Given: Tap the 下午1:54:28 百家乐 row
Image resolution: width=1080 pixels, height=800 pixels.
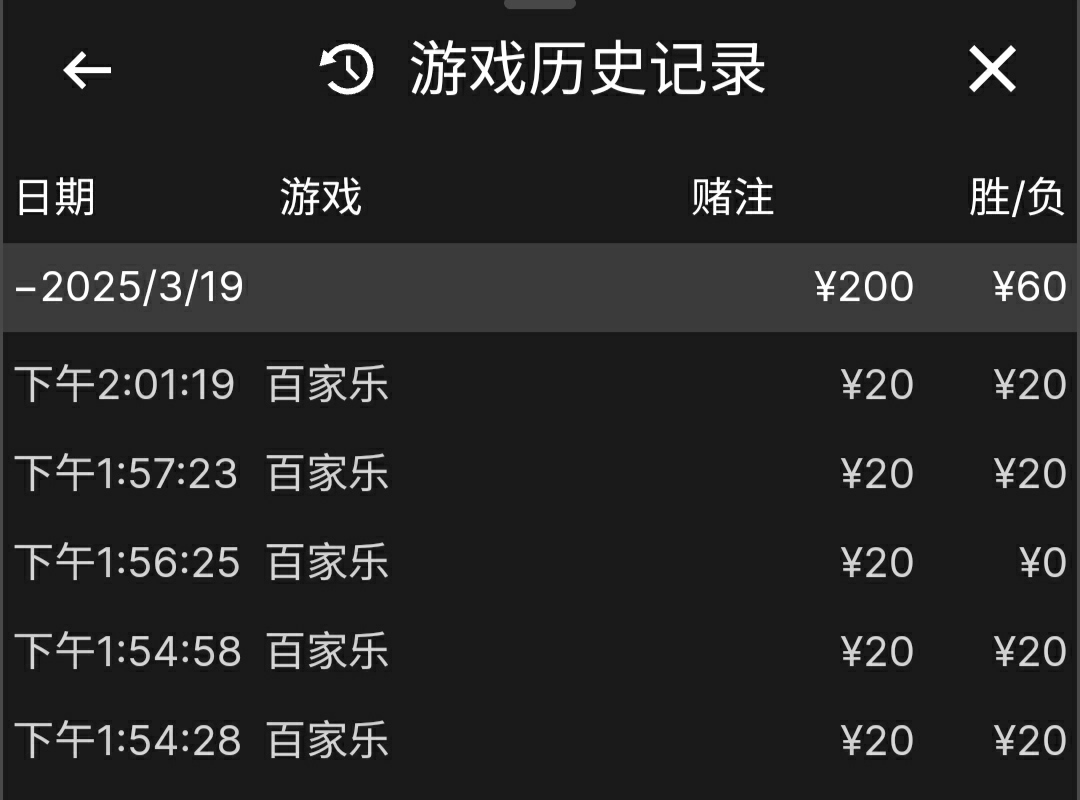Looking at the screenshot, I should (540, 741).
